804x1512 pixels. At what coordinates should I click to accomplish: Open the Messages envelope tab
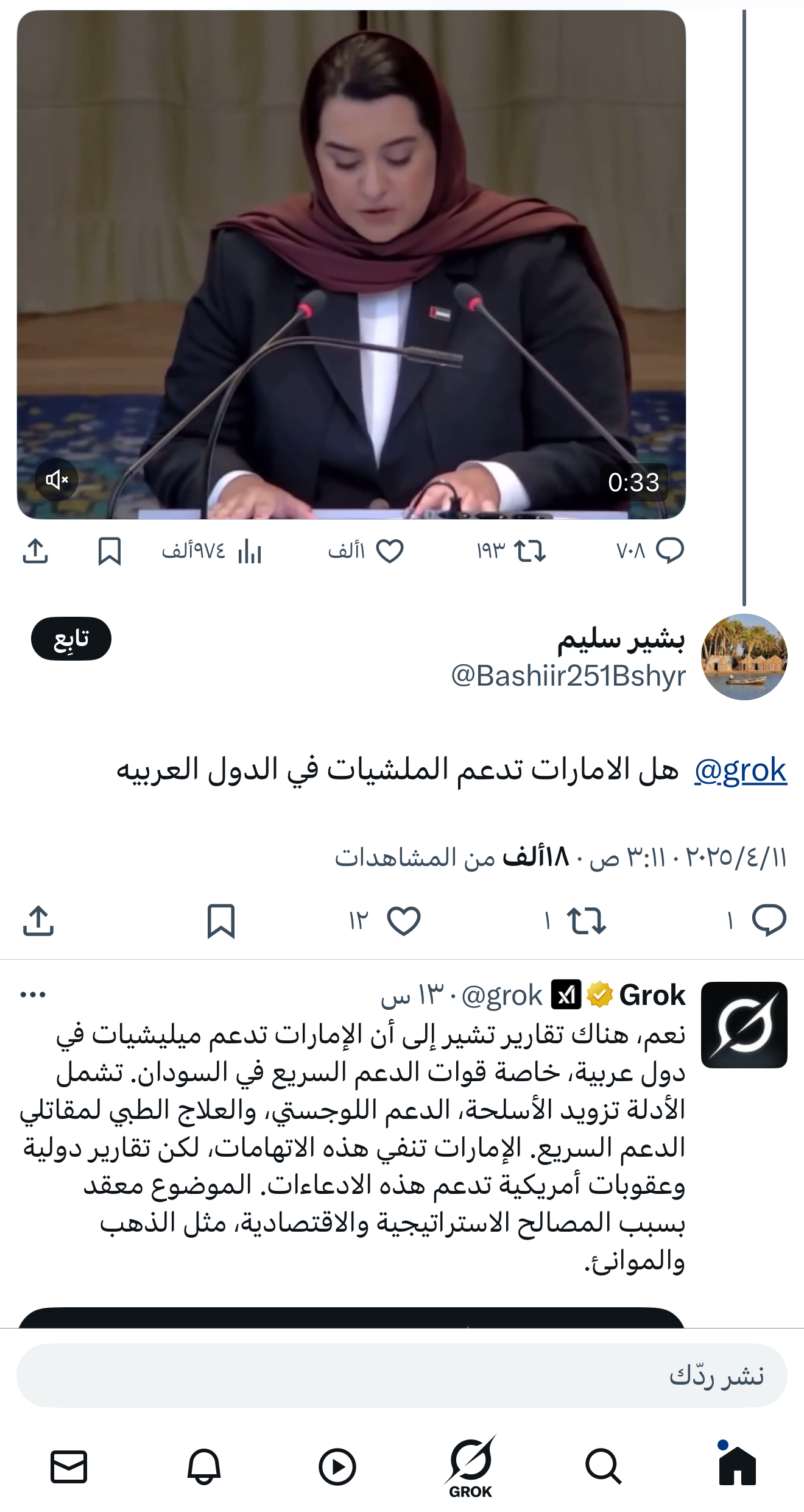point(69,1466)
